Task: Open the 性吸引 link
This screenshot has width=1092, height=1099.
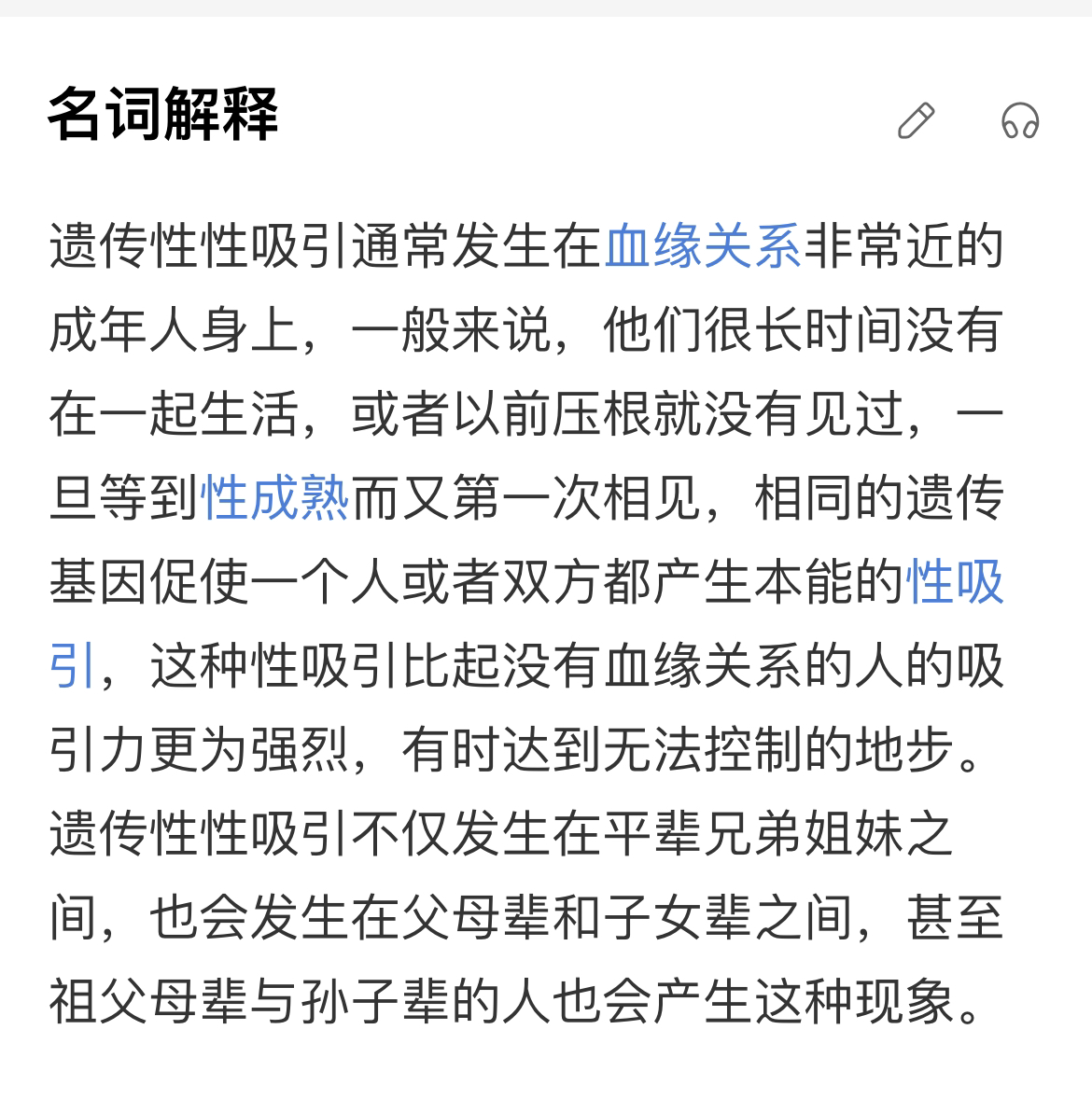Action: [x=955, y=582]
